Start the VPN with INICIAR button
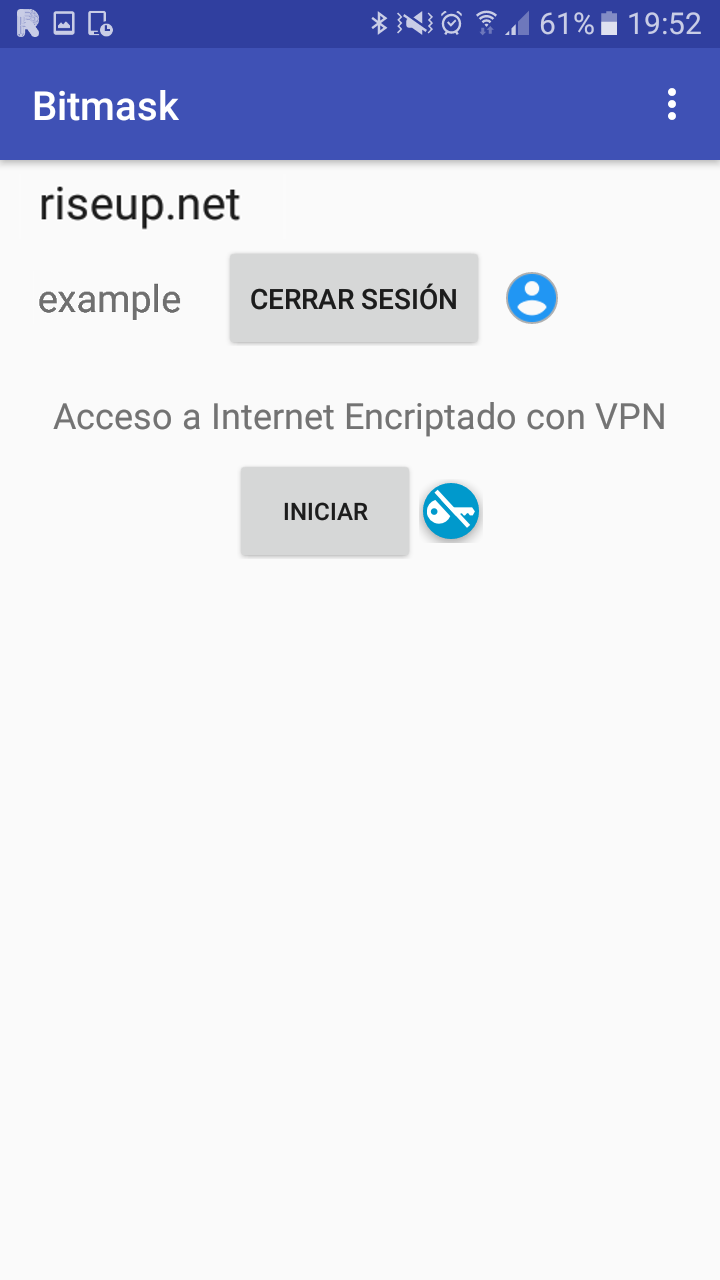Viewport: 720px width, 1280px height. click(x=325, y=511)
